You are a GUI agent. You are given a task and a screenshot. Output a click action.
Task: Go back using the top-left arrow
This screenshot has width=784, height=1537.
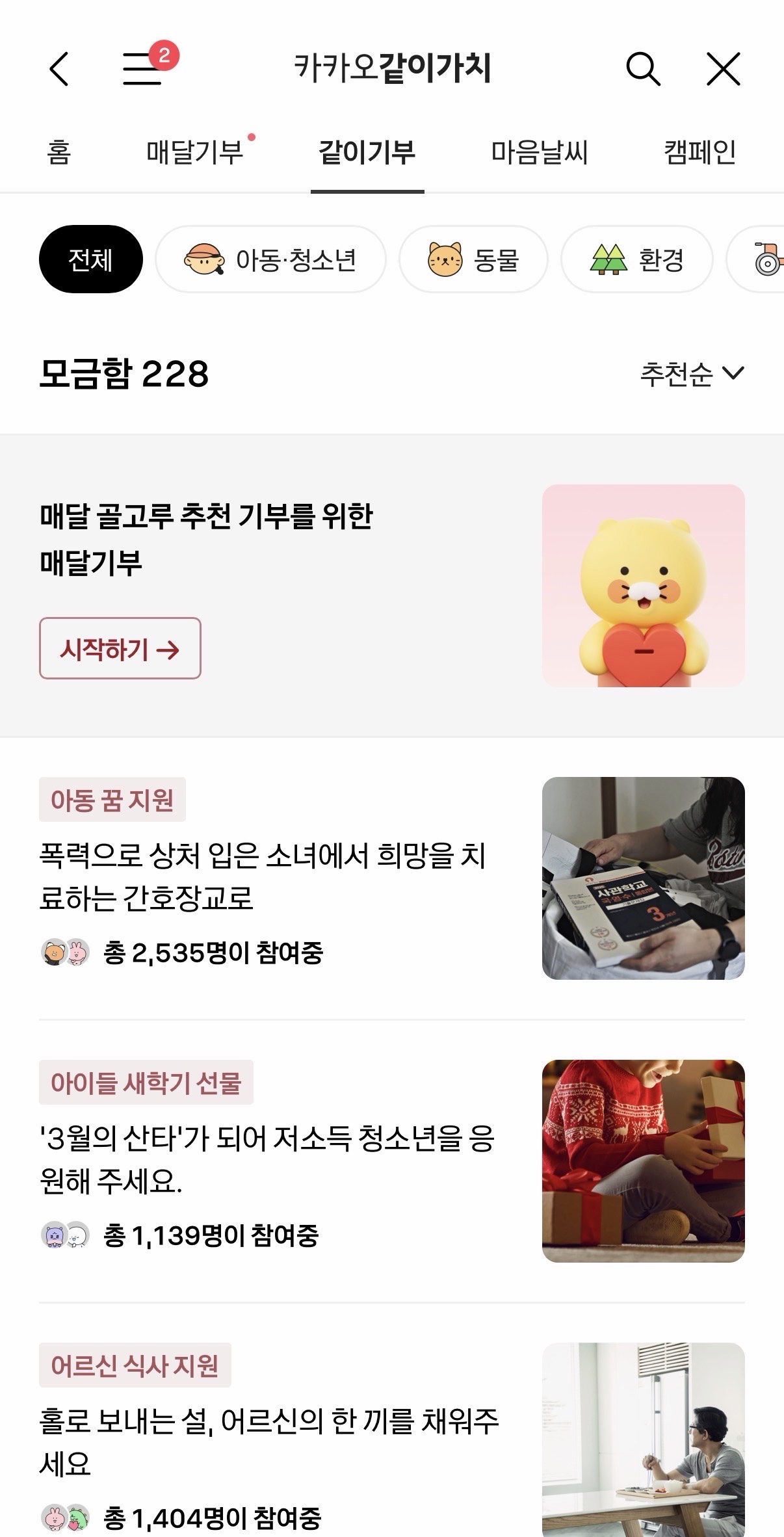click(x=59, y=69)
